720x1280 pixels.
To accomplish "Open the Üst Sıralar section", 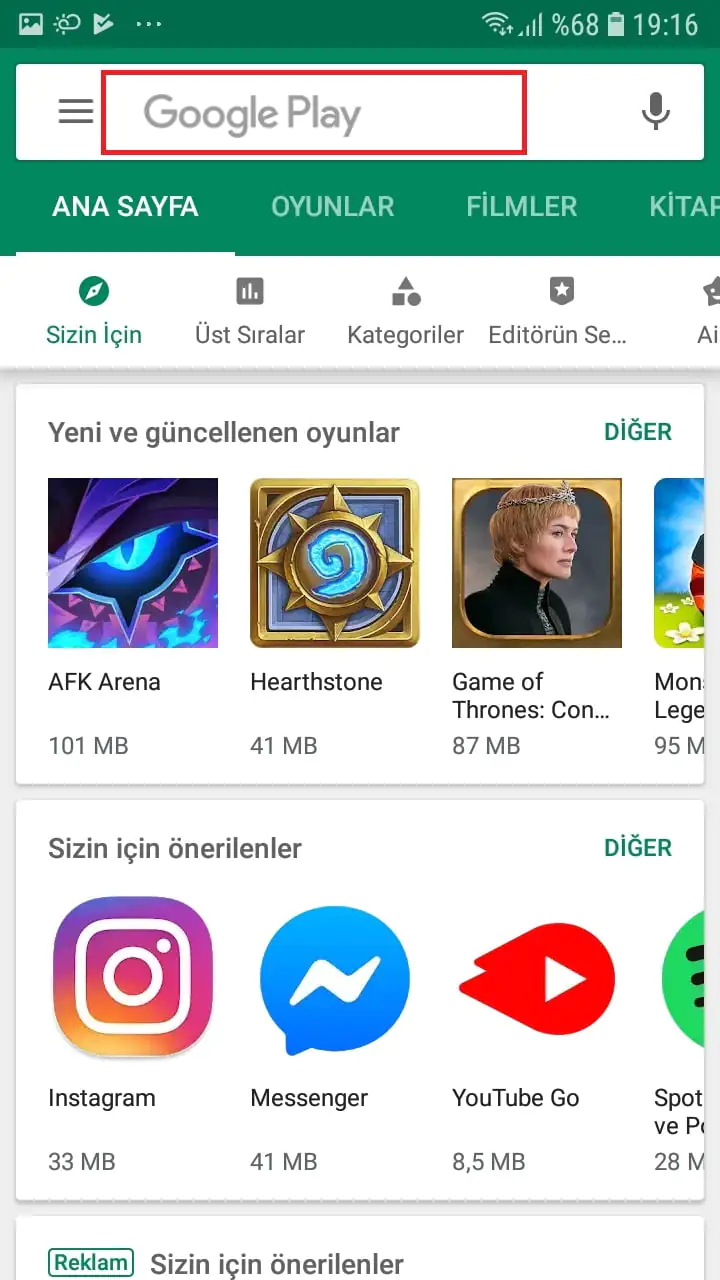I will click(x=249, y=311).
